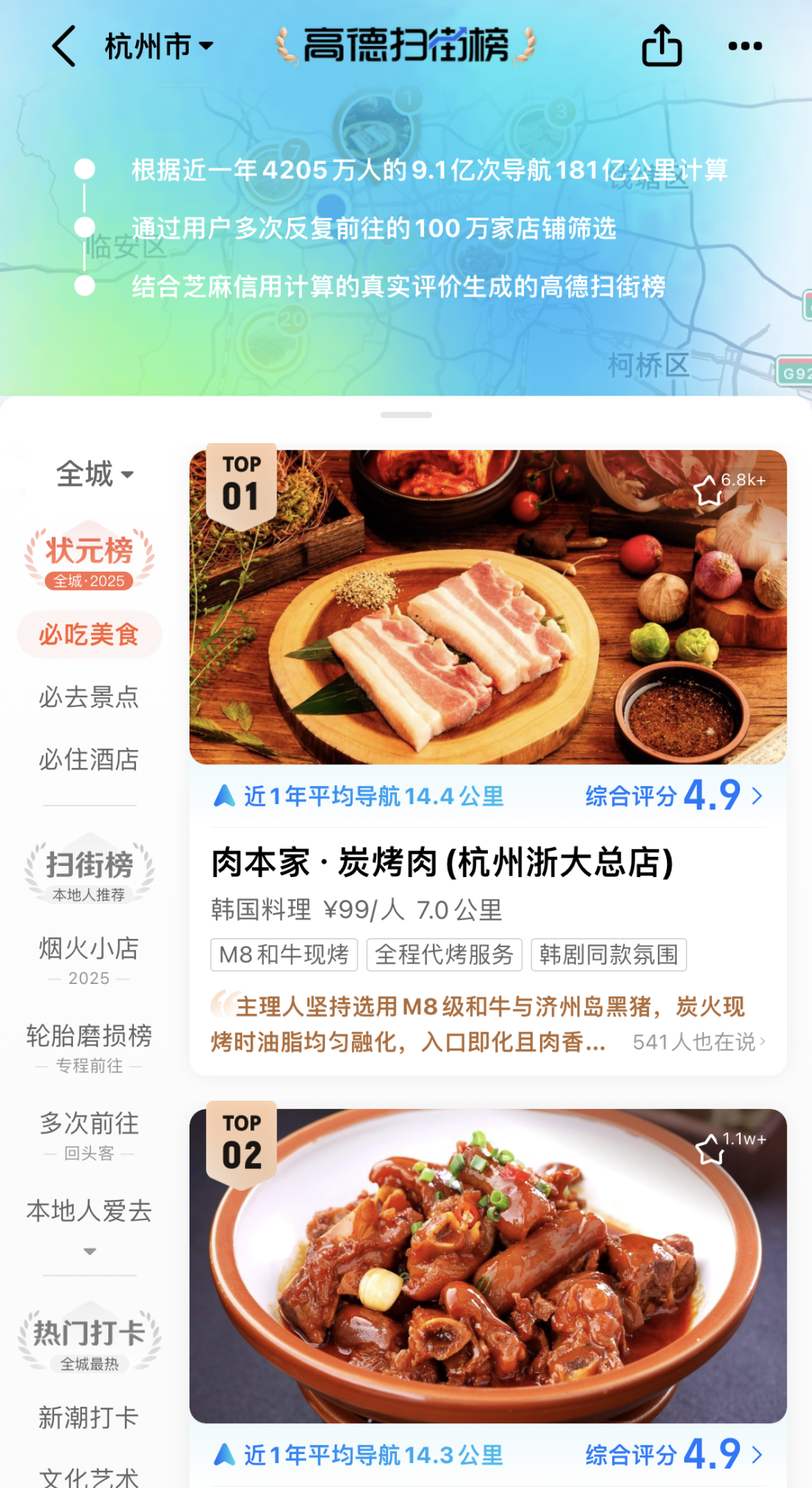
Task: Favorite the TOP 01 restaurant
Action: pyautogui.click(x=708, y=490)
